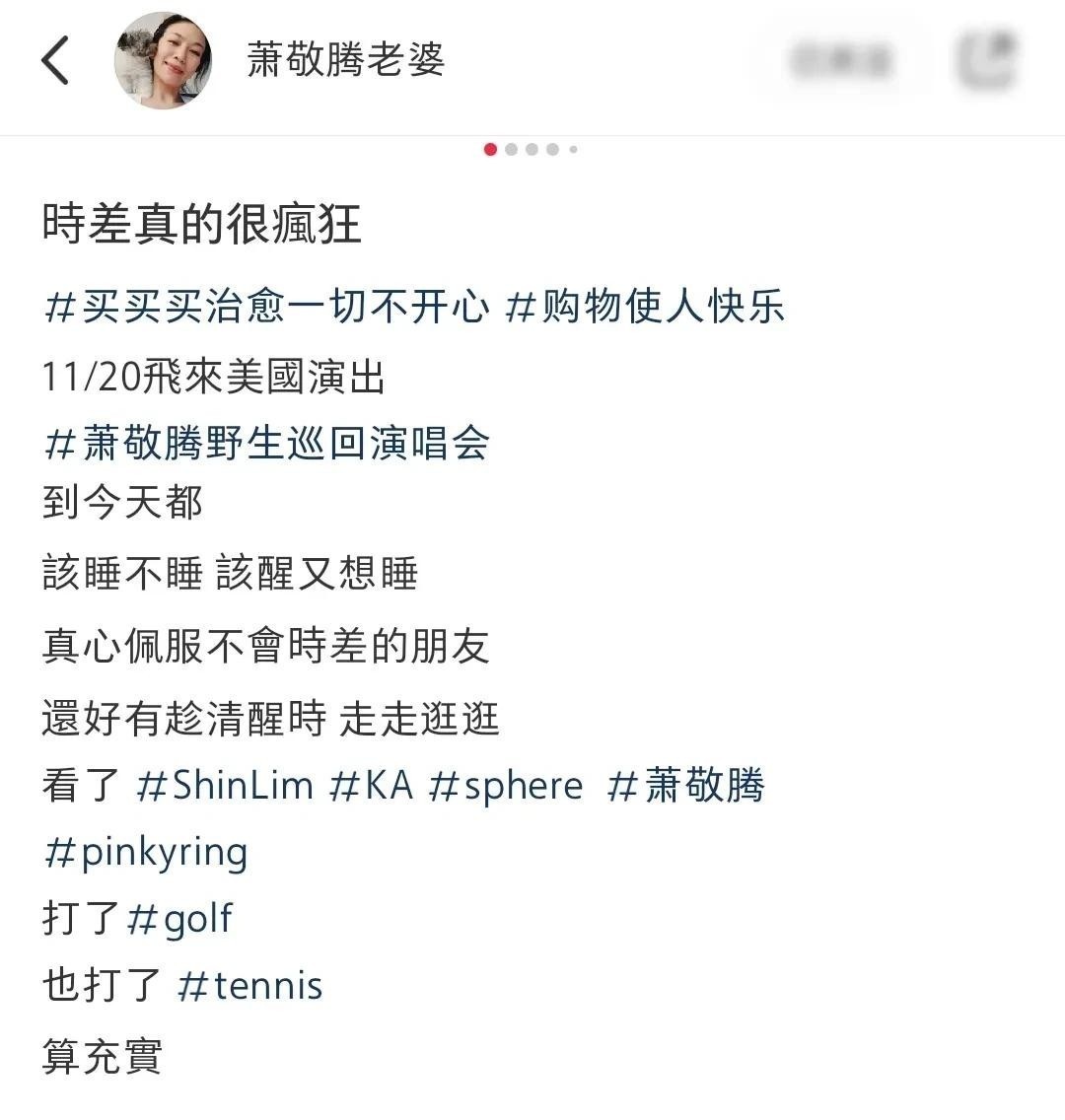The height and width of the screenshot is (1120, 1065).
Task: Open the #ShinLim hashtag
Action: pyautogui.click(x=224, y=786)
